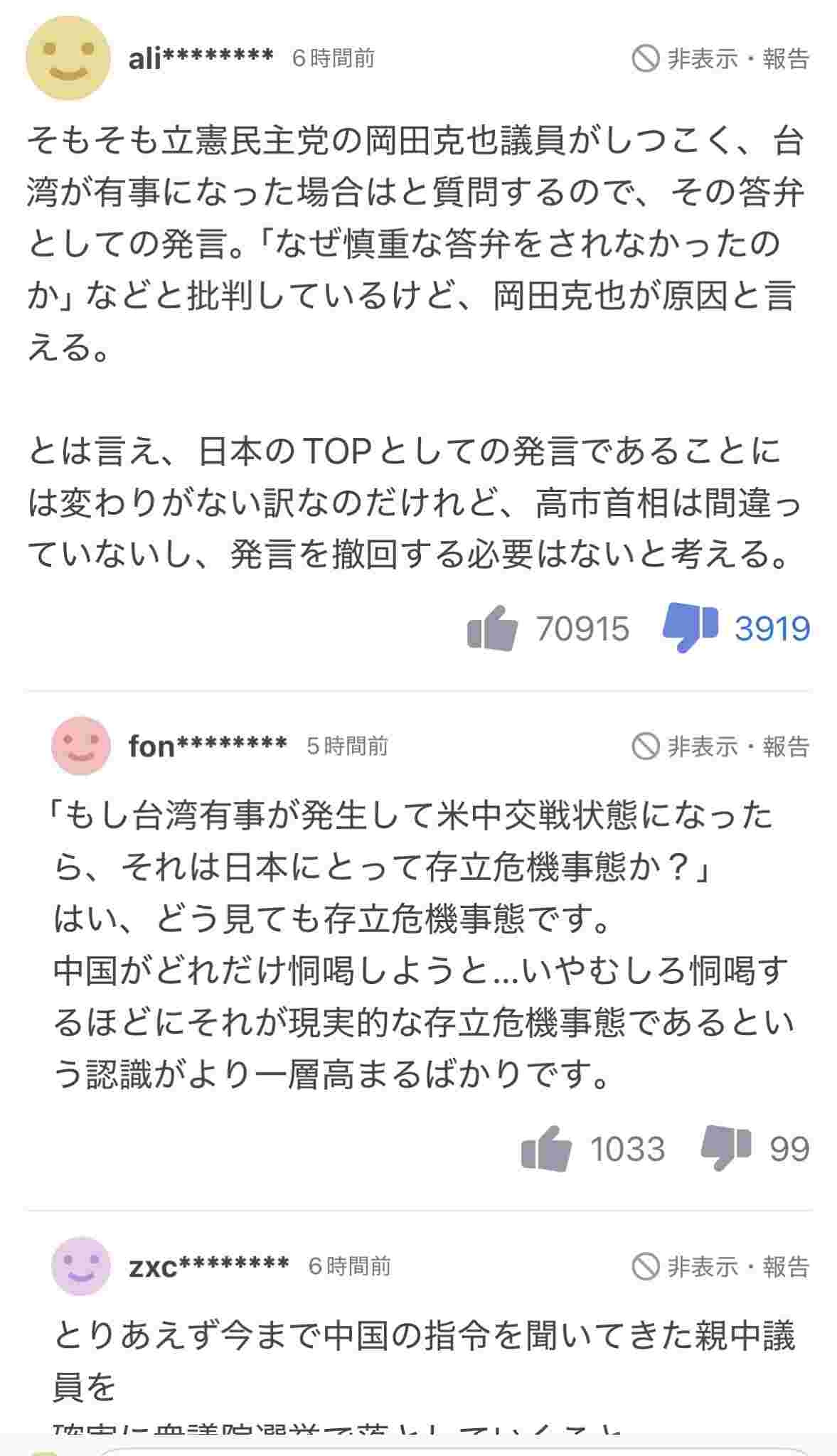Give thumbs down to fon's reply
The width and height of the screenshot is (837, 1456).
click(725, 1148)
